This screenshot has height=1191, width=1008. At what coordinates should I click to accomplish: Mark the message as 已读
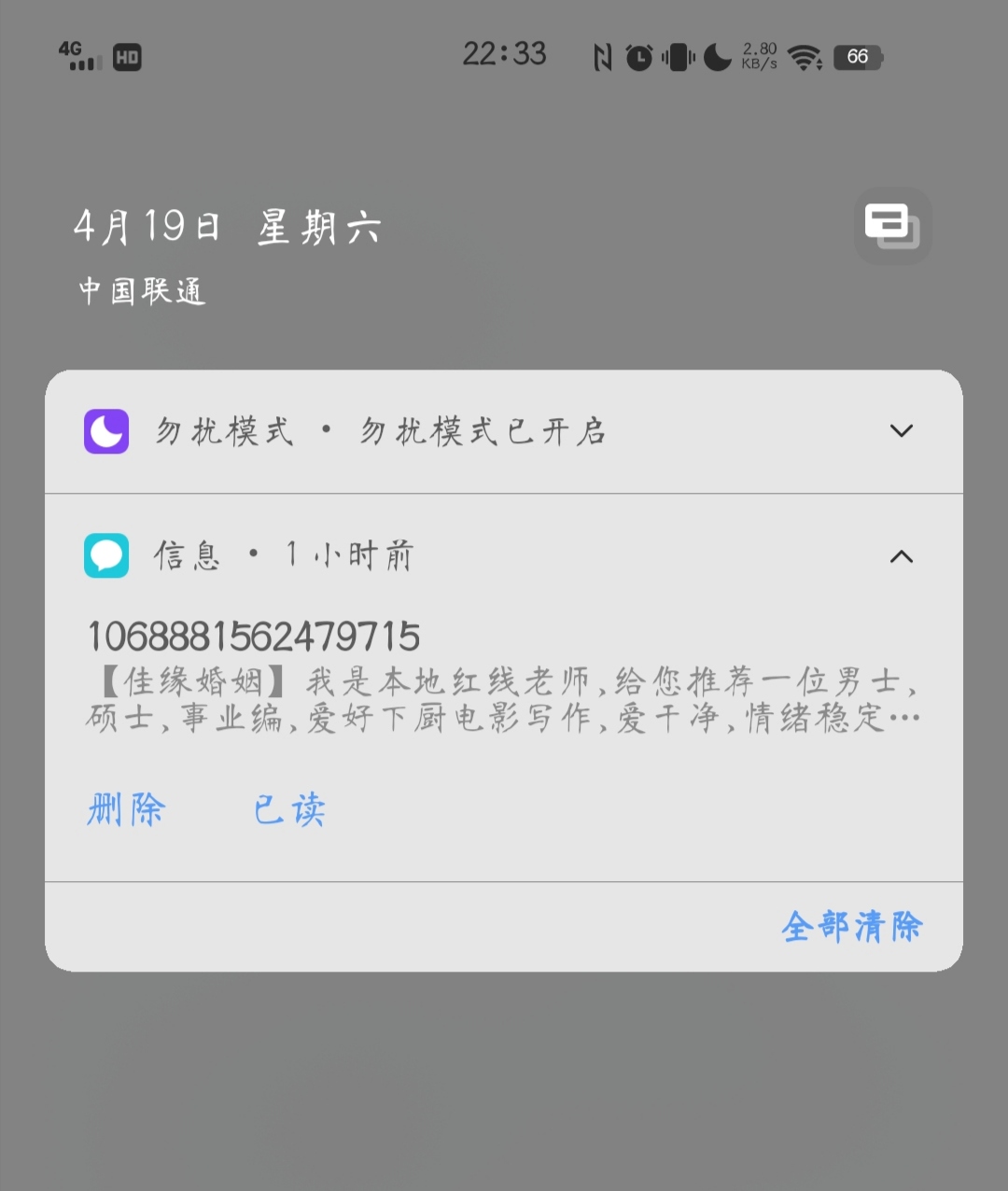(x=289, y=809)
